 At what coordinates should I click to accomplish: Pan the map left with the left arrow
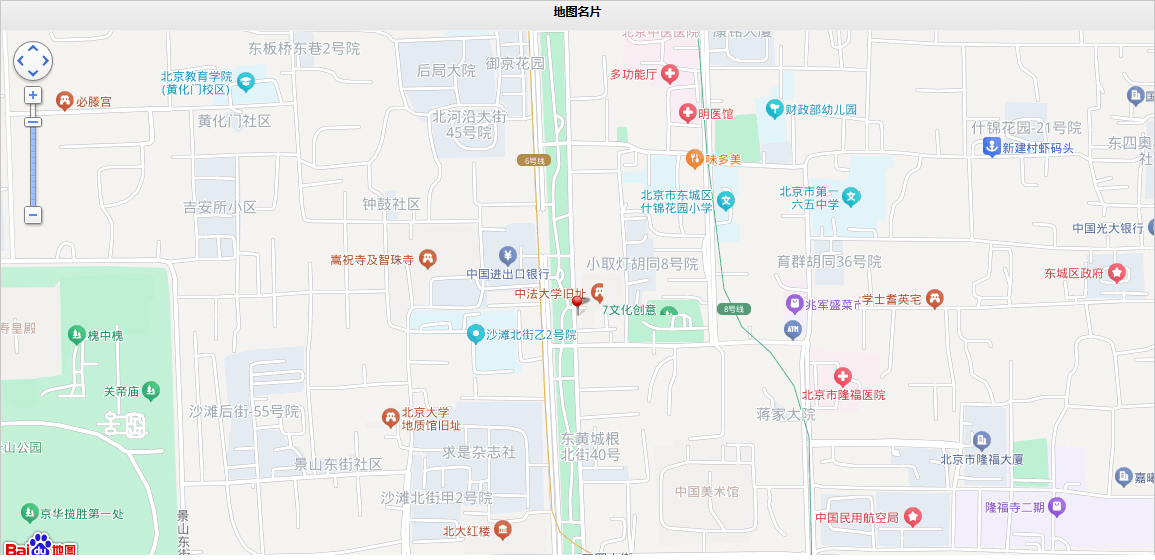click(x=21, y=60)
